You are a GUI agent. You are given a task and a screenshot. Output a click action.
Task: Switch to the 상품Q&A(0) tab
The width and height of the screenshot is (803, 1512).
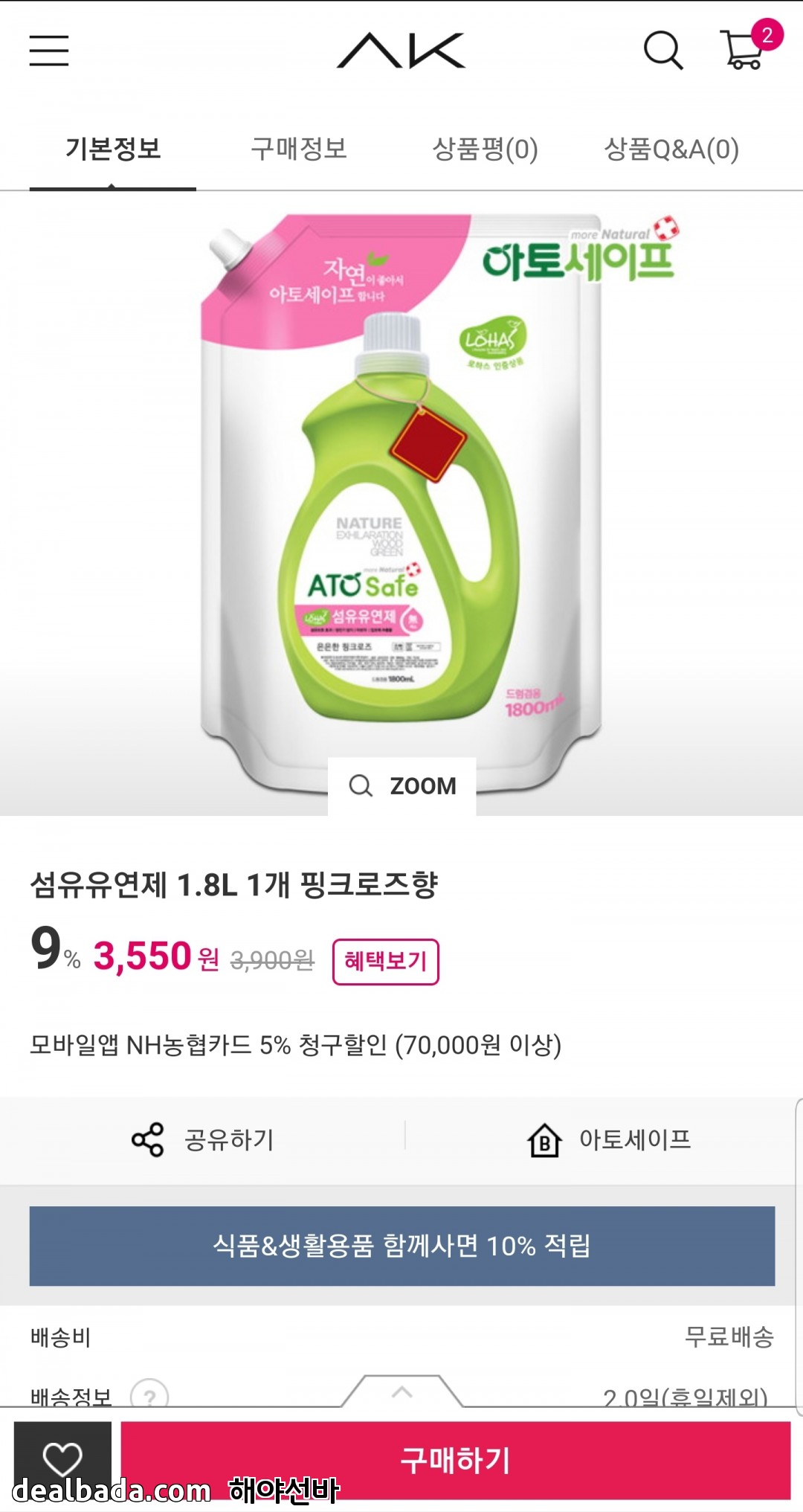click(x=671, y=149)
